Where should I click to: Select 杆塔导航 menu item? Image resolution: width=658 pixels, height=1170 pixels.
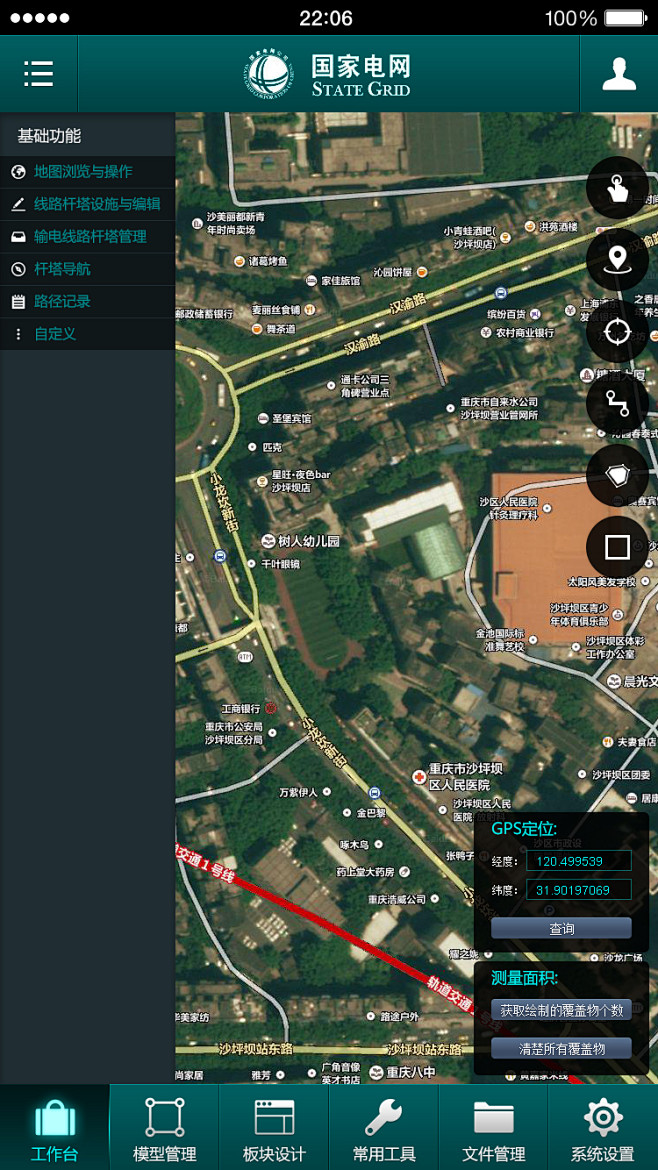click(x=62, y=269)
